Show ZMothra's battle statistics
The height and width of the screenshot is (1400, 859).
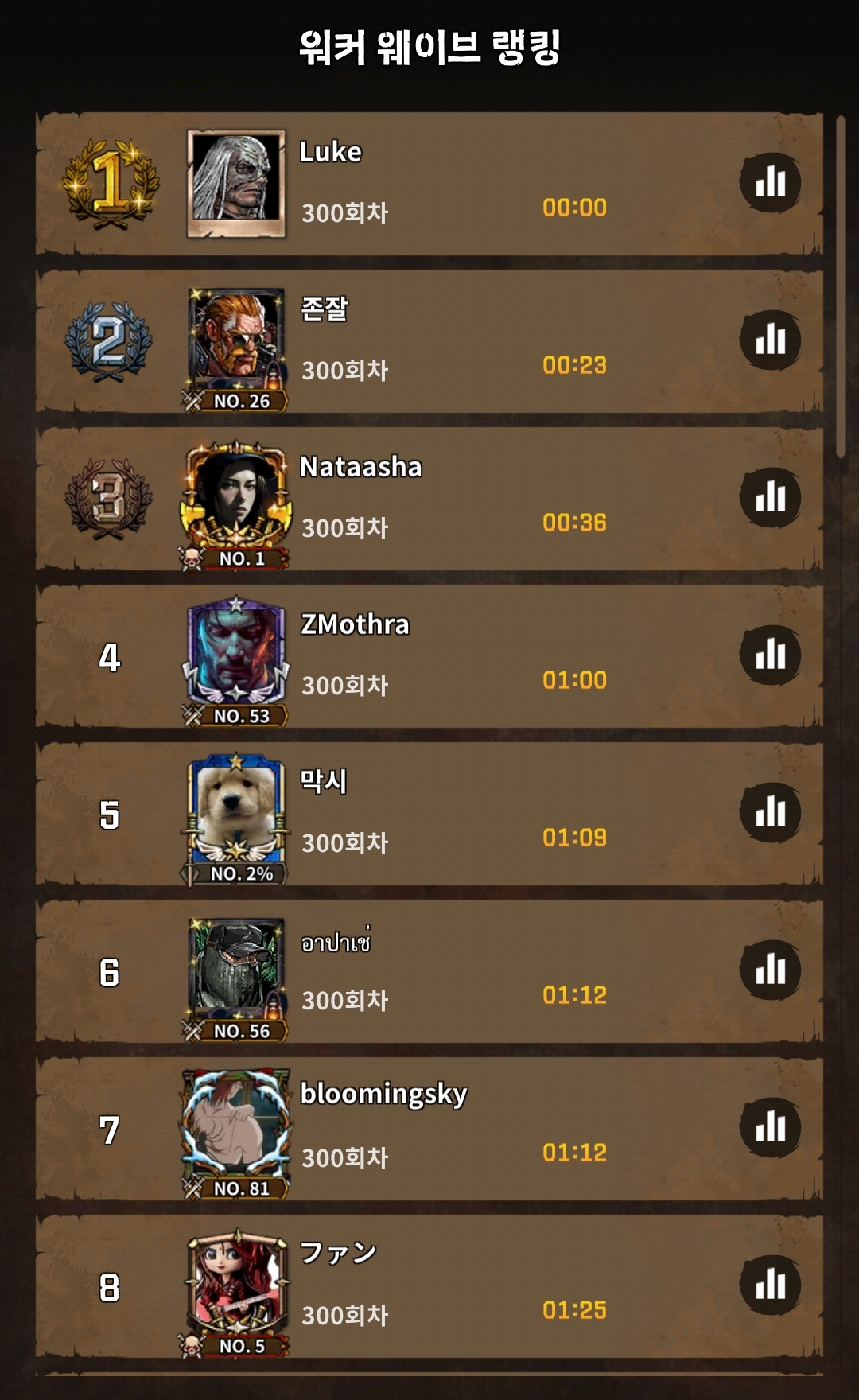[x=770, y=655]
